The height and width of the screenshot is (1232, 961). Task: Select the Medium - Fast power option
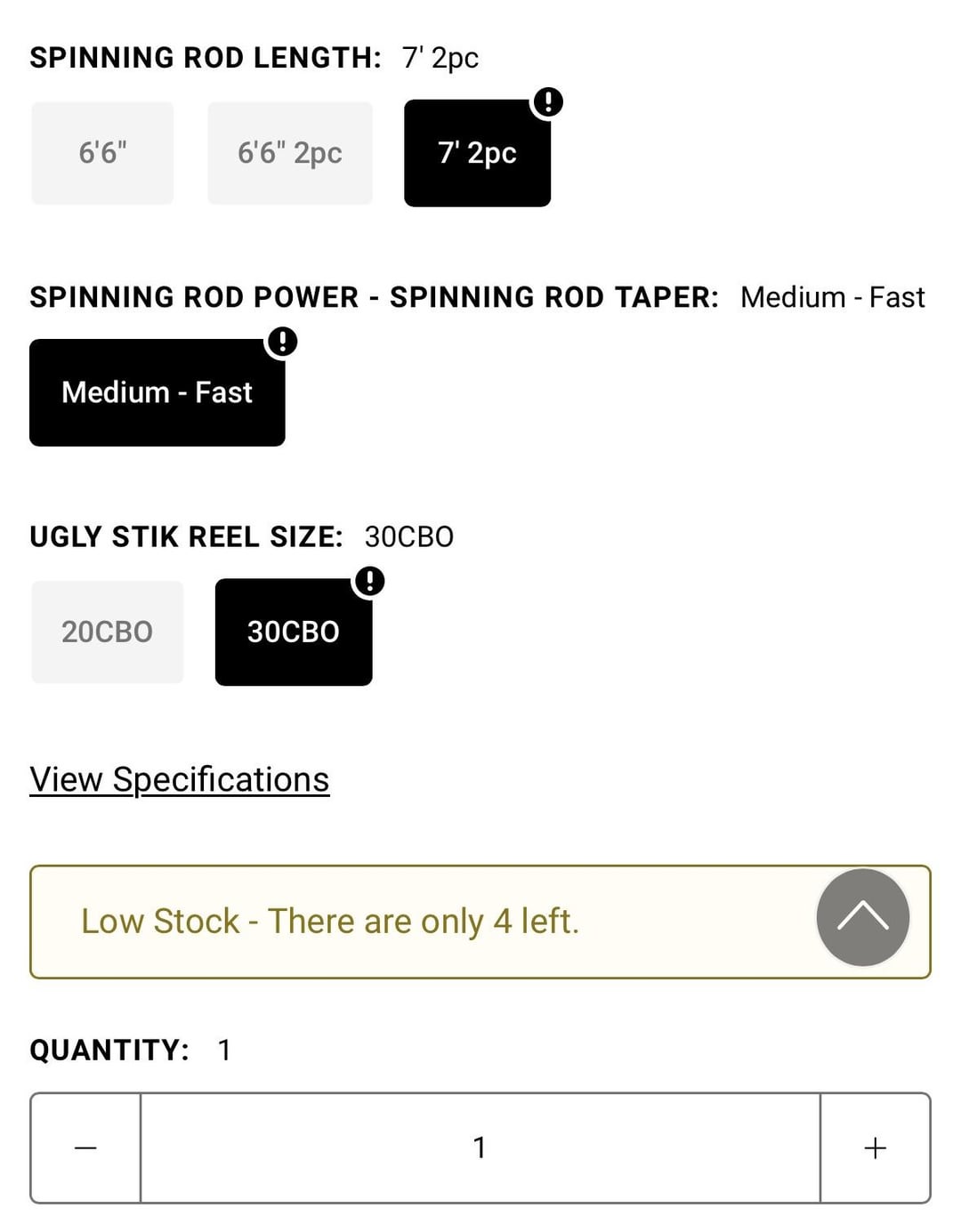click(157, 392)
